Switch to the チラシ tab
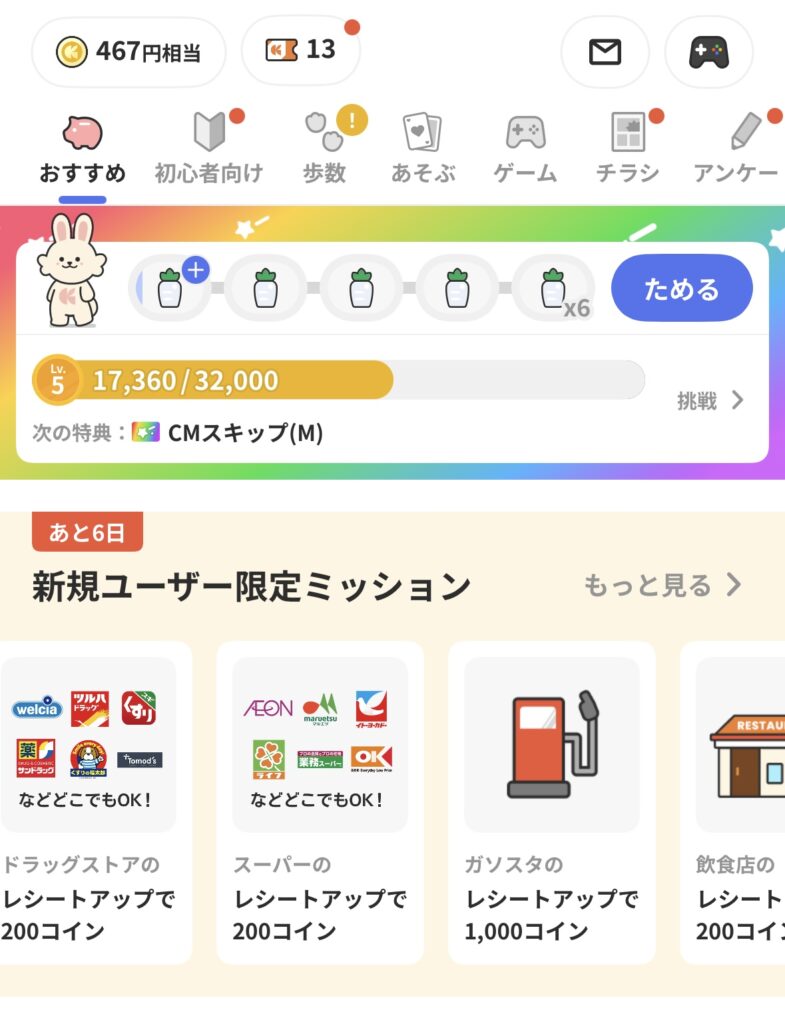This screenshot has width=785, height=1024. [628, 150]
